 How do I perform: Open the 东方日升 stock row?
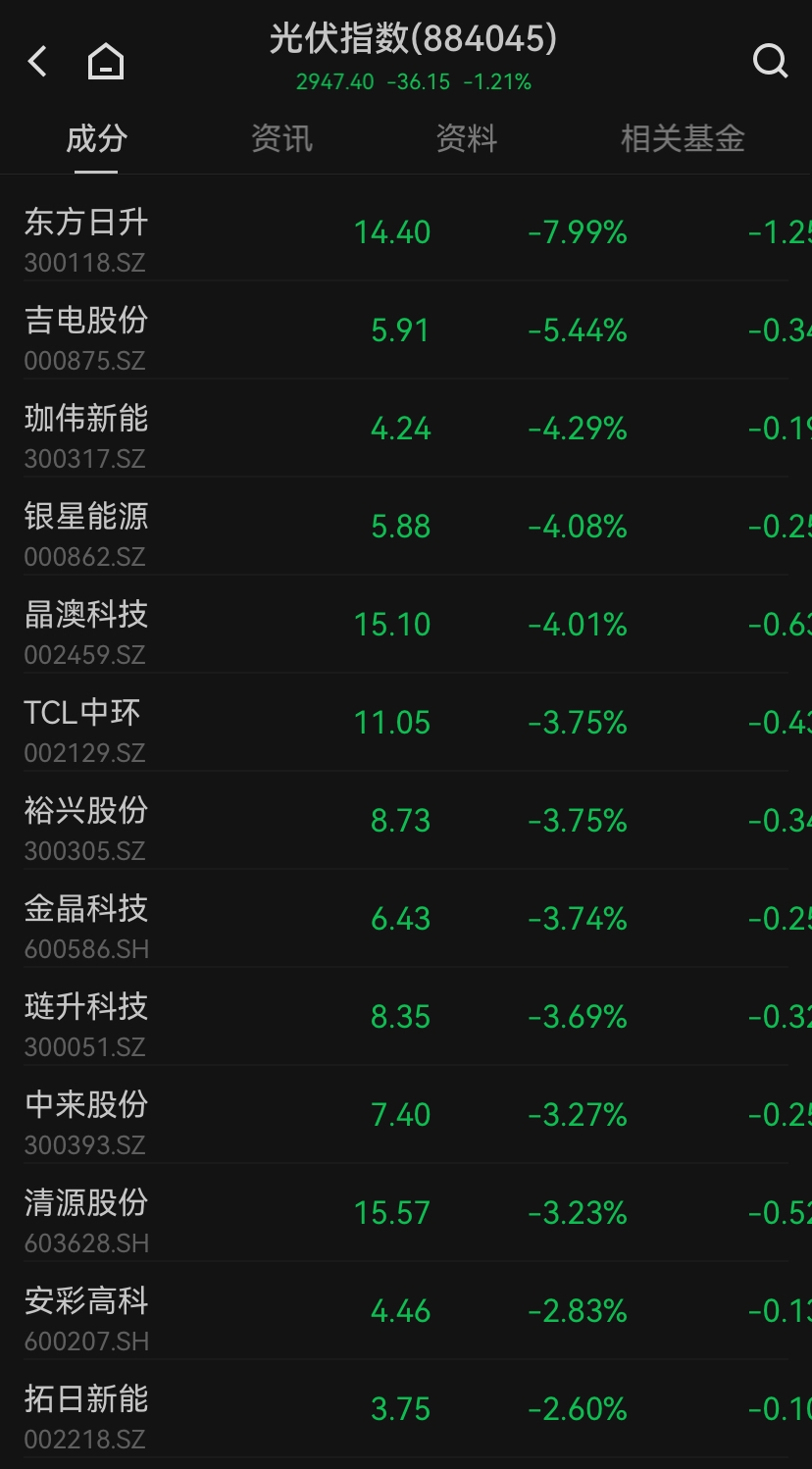click(406, 232)
